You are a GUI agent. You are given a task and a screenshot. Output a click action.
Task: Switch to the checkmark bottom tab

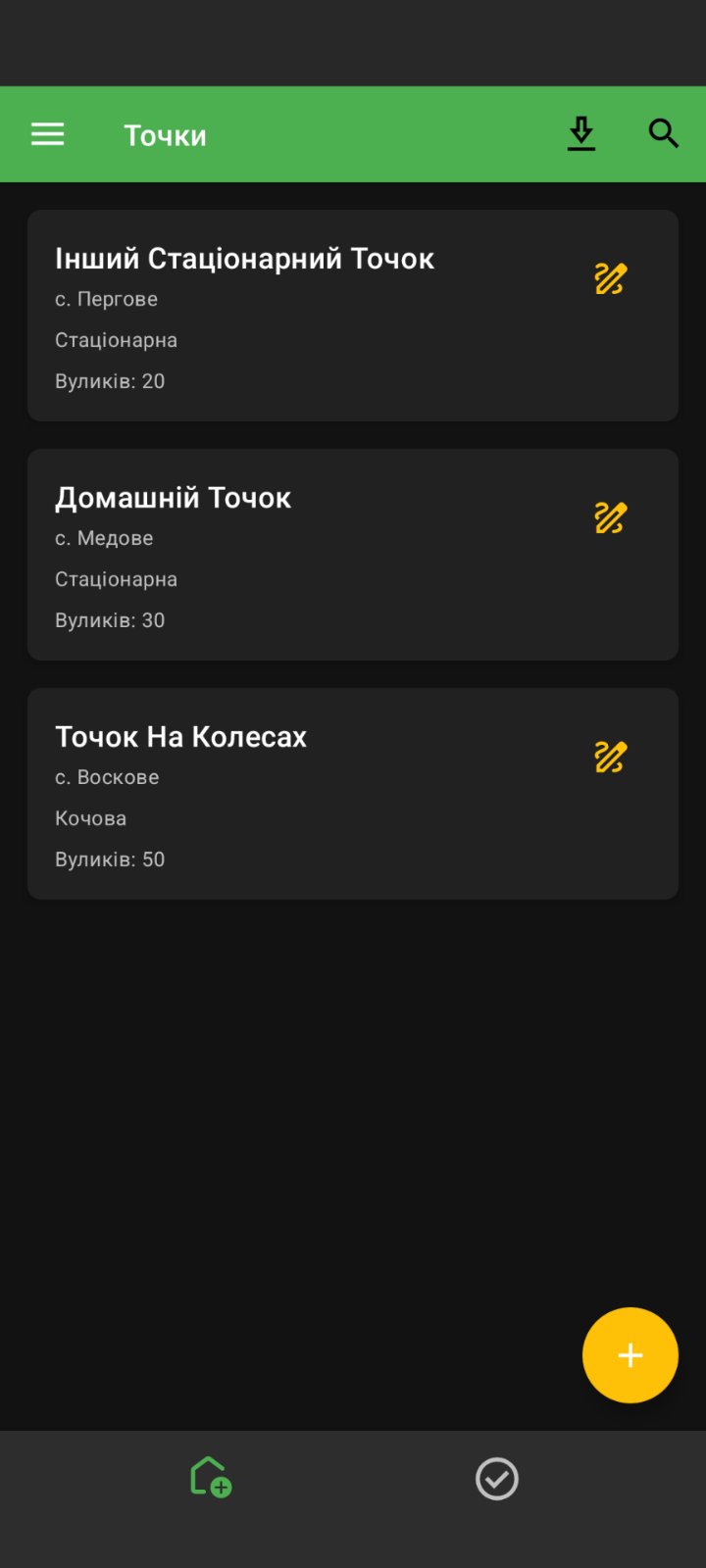(x=496, y=1479)
